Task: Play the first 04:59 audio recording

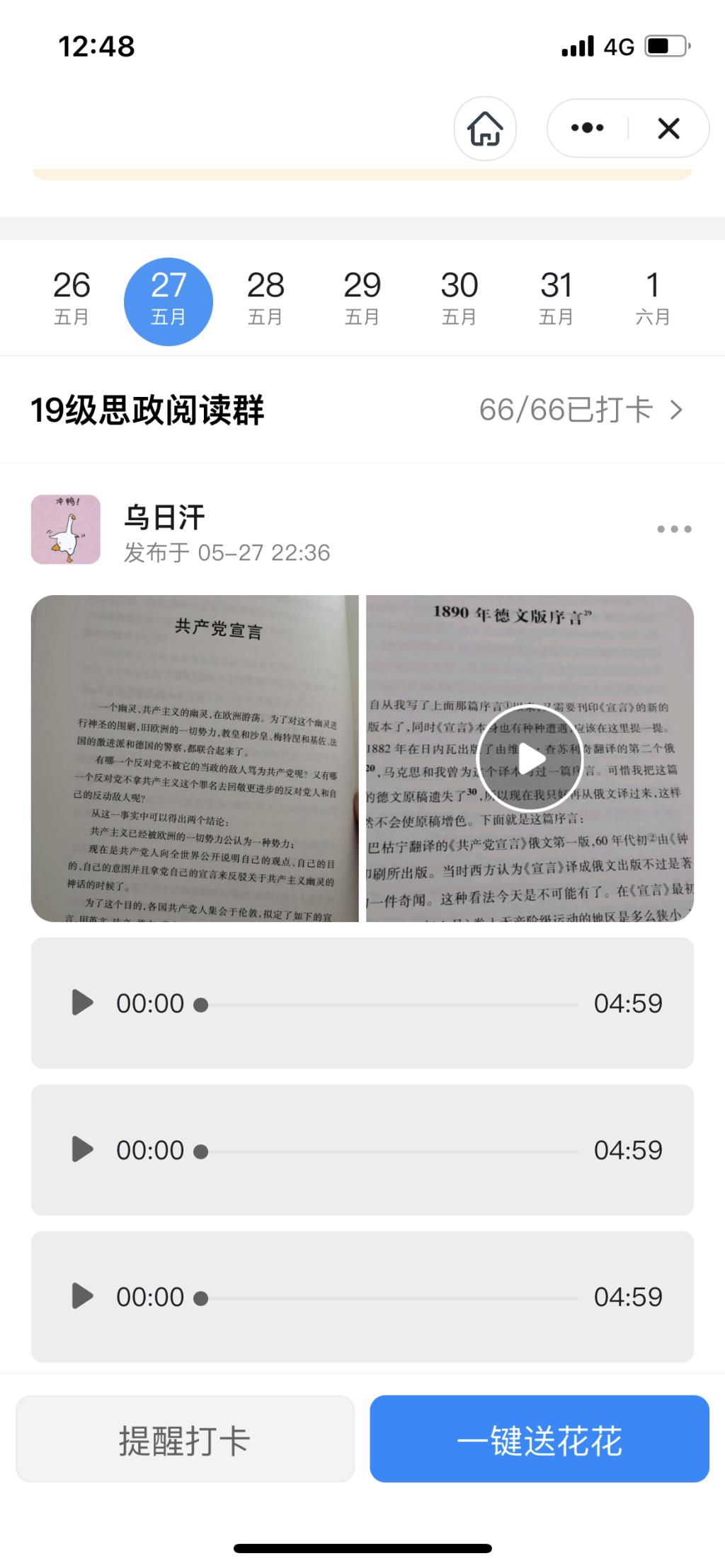Action: coord(83,1003)
